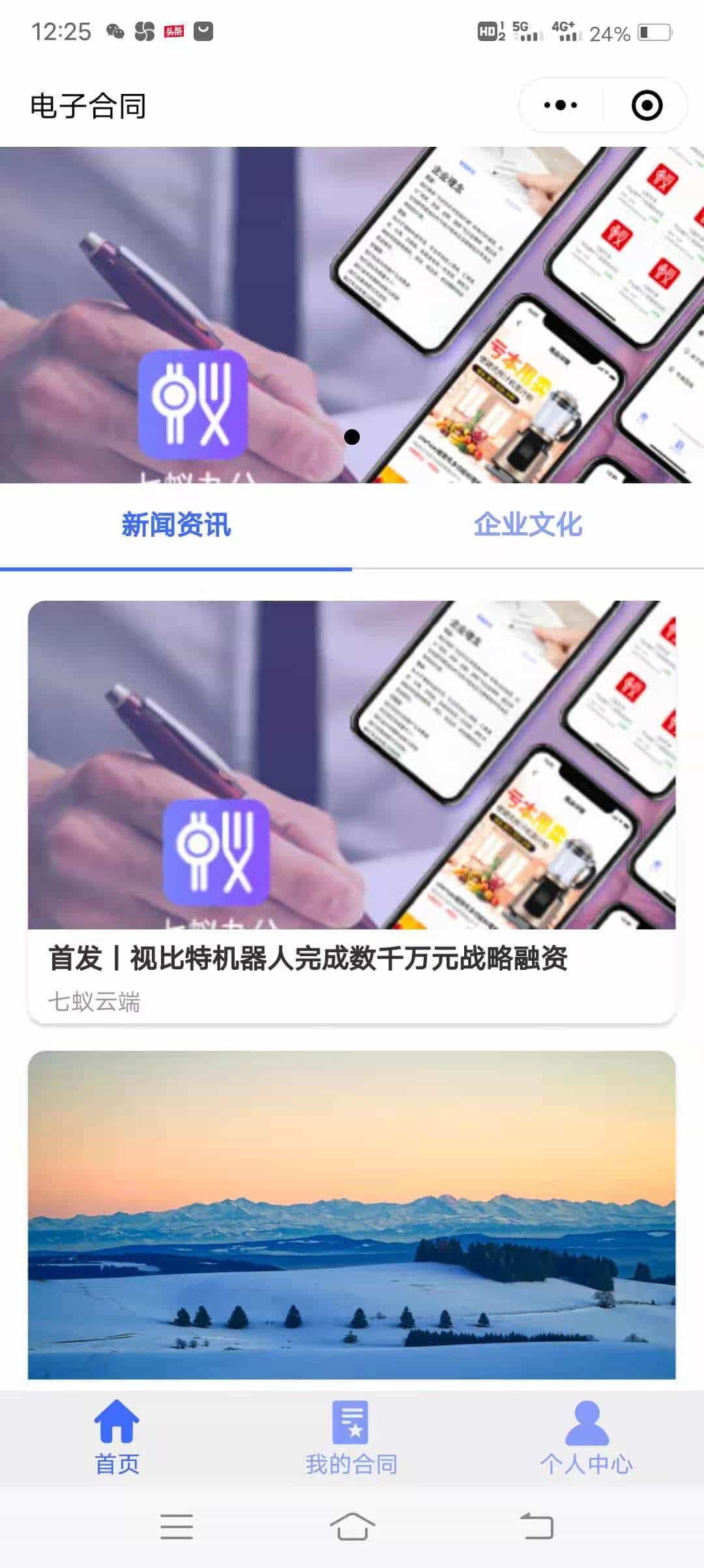Close the mini program via circle button

coord(647,105)
